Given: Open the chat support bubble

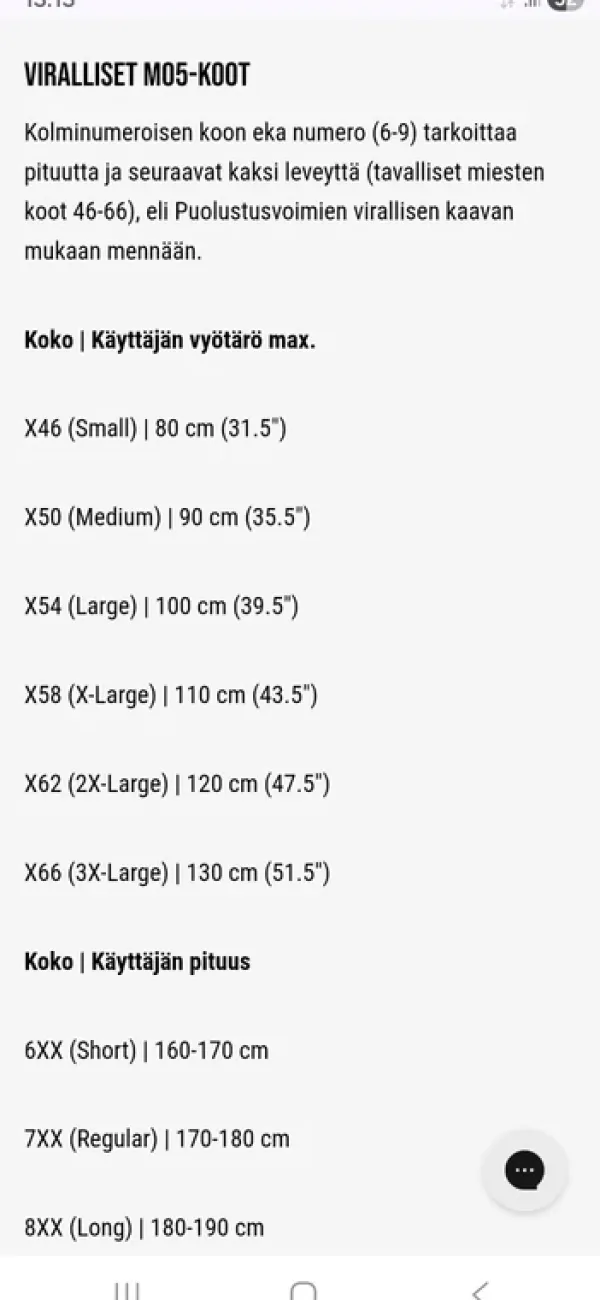Looking at the screenshot, I should (x=524, y=1170).
